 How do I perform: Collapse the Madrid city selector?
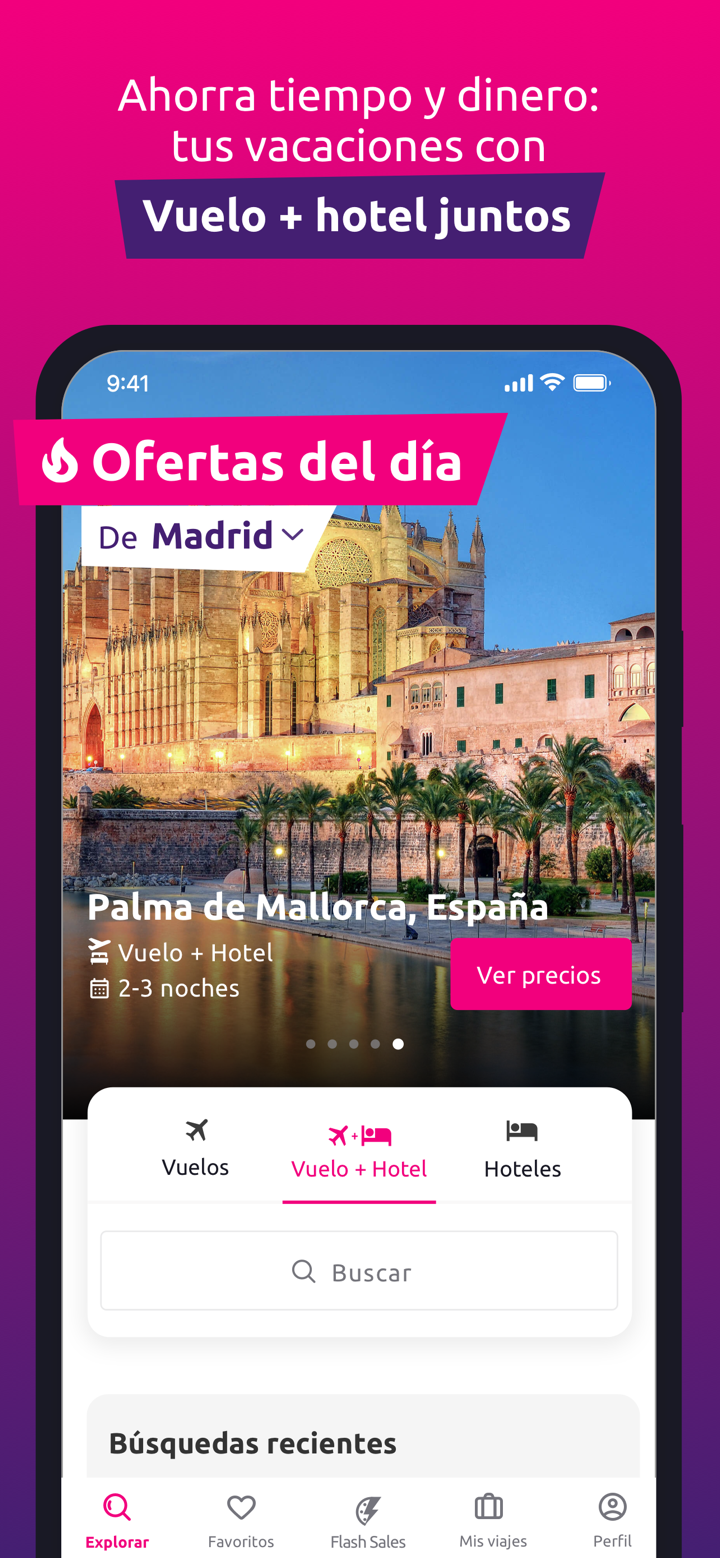click(289, 537)
